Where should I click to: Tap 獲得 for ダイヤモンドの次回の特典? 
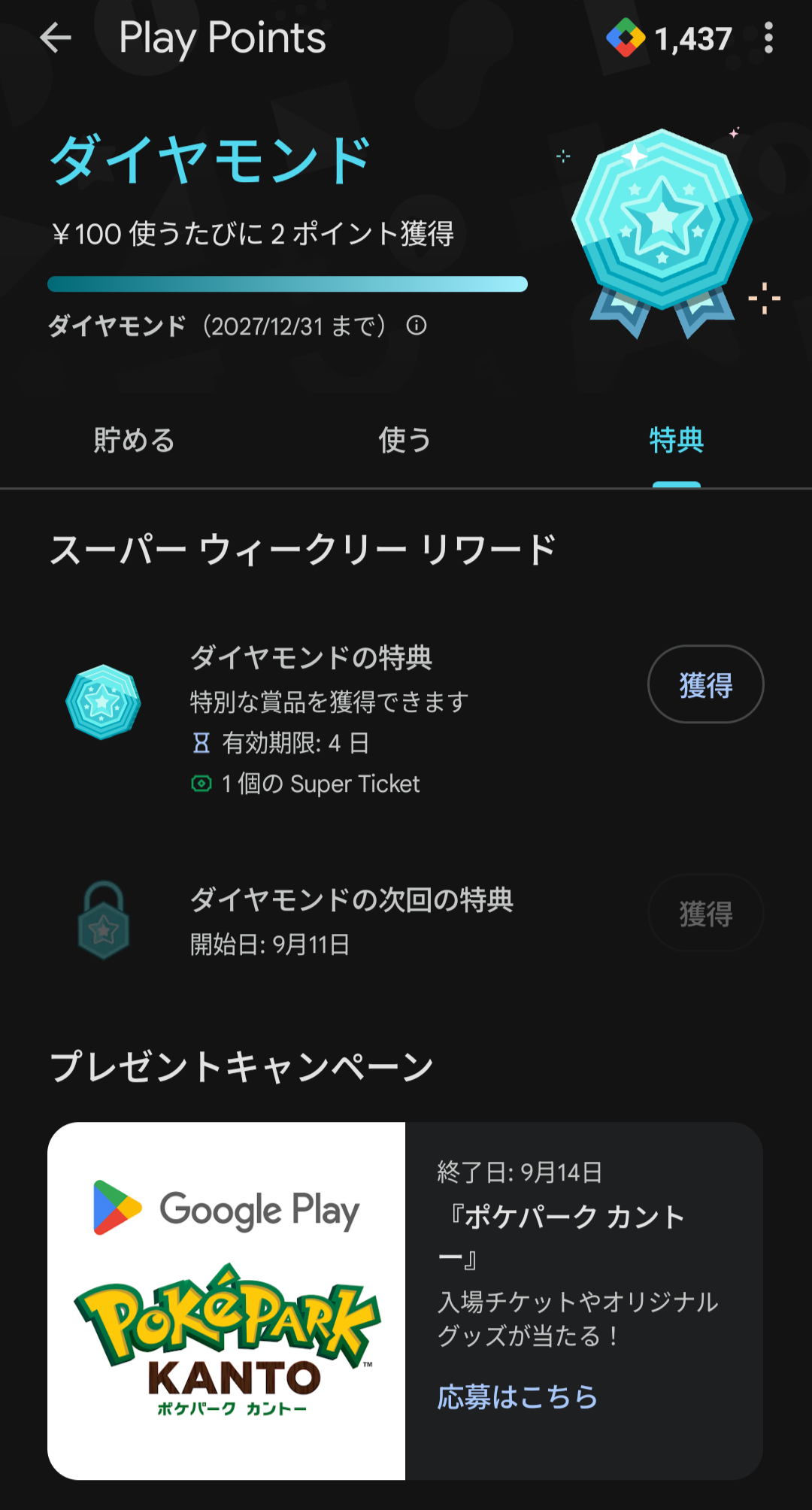706,913
